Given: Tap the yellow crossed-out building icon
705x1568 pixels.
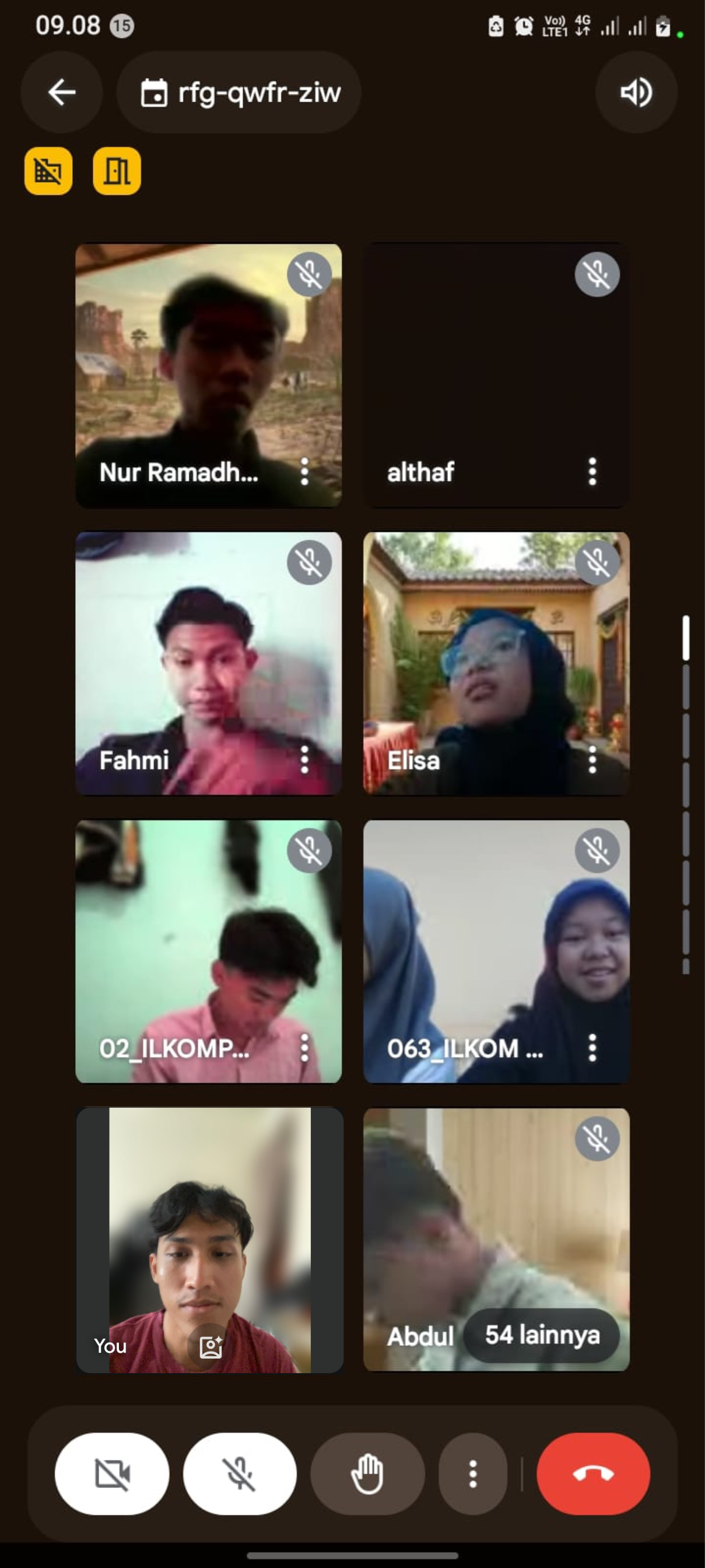Looking at the screenshot, I should tap(48, 171).
